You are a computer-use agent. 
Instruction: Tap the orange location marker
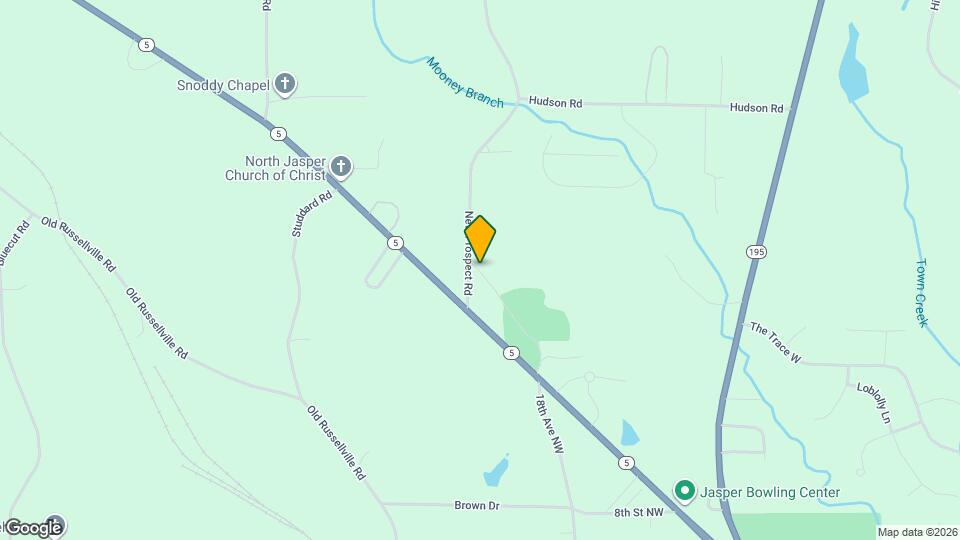[x=480, y=238]
